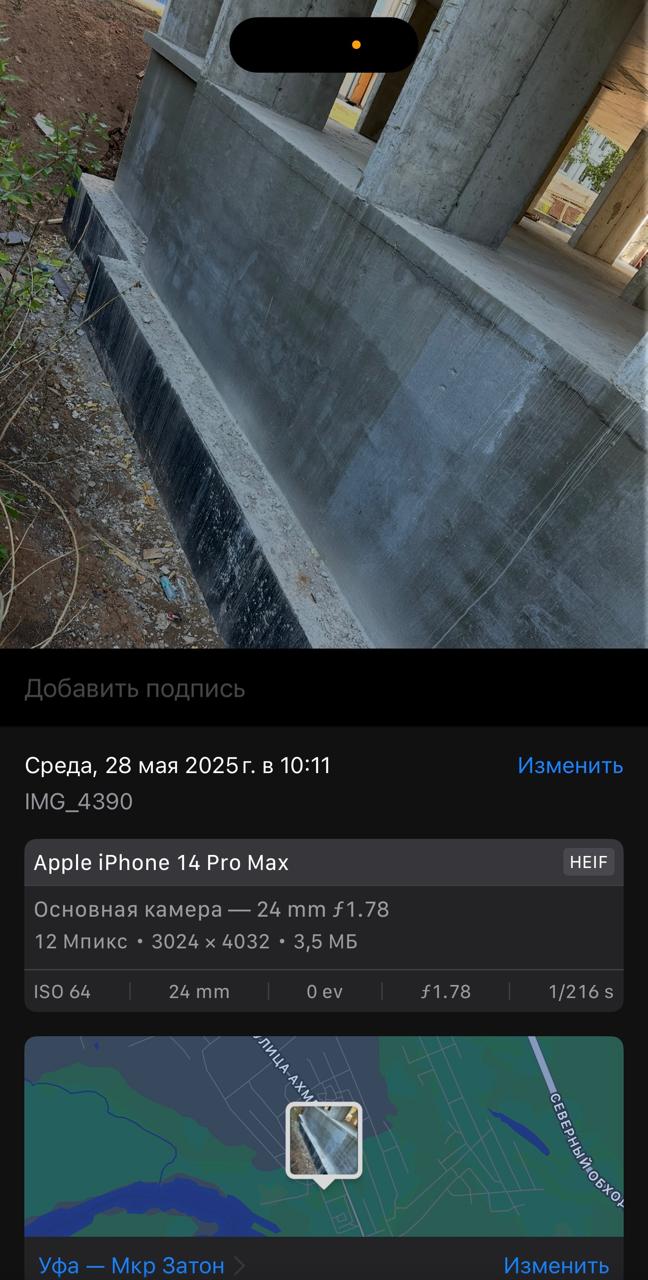Open the 'Уфа — Мкр Затон' location link
This screenshot has height=1280, width=648.
(131, 1266)
